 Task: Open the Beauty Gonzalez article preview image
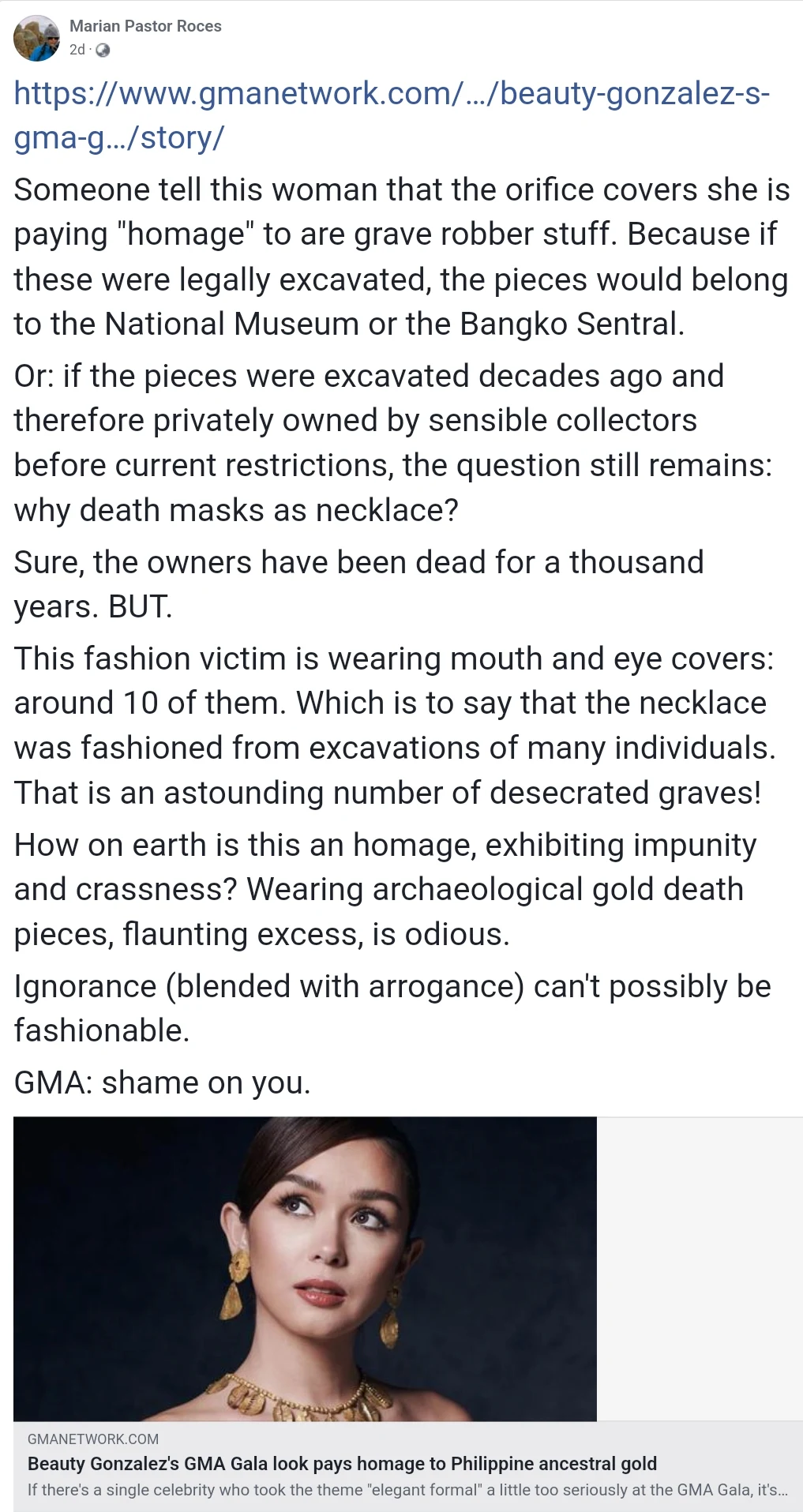[x=305, y=1268]
